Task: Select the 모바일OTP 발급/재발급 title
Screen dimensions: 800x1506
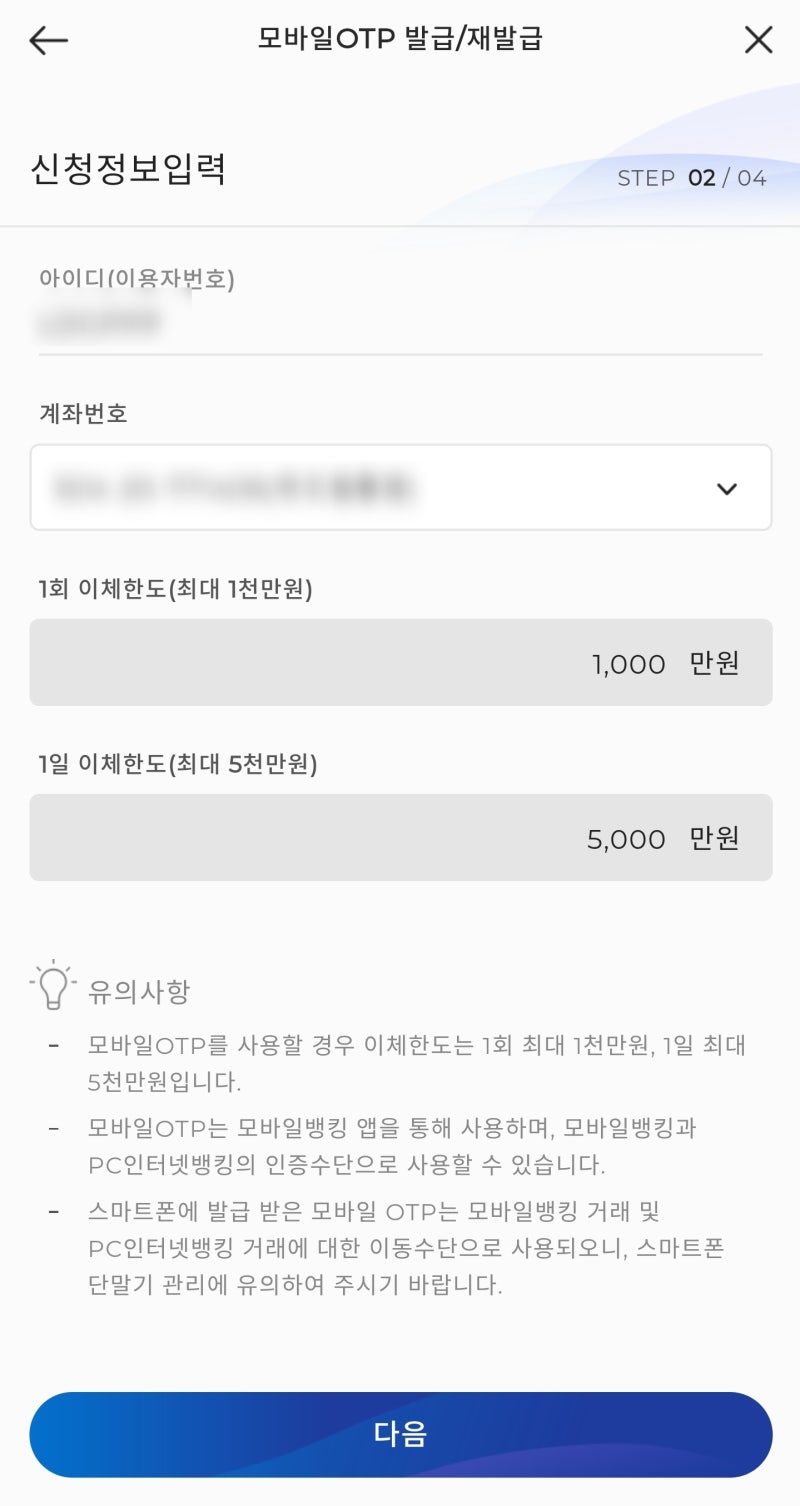Action: click(x=400, y=38)
